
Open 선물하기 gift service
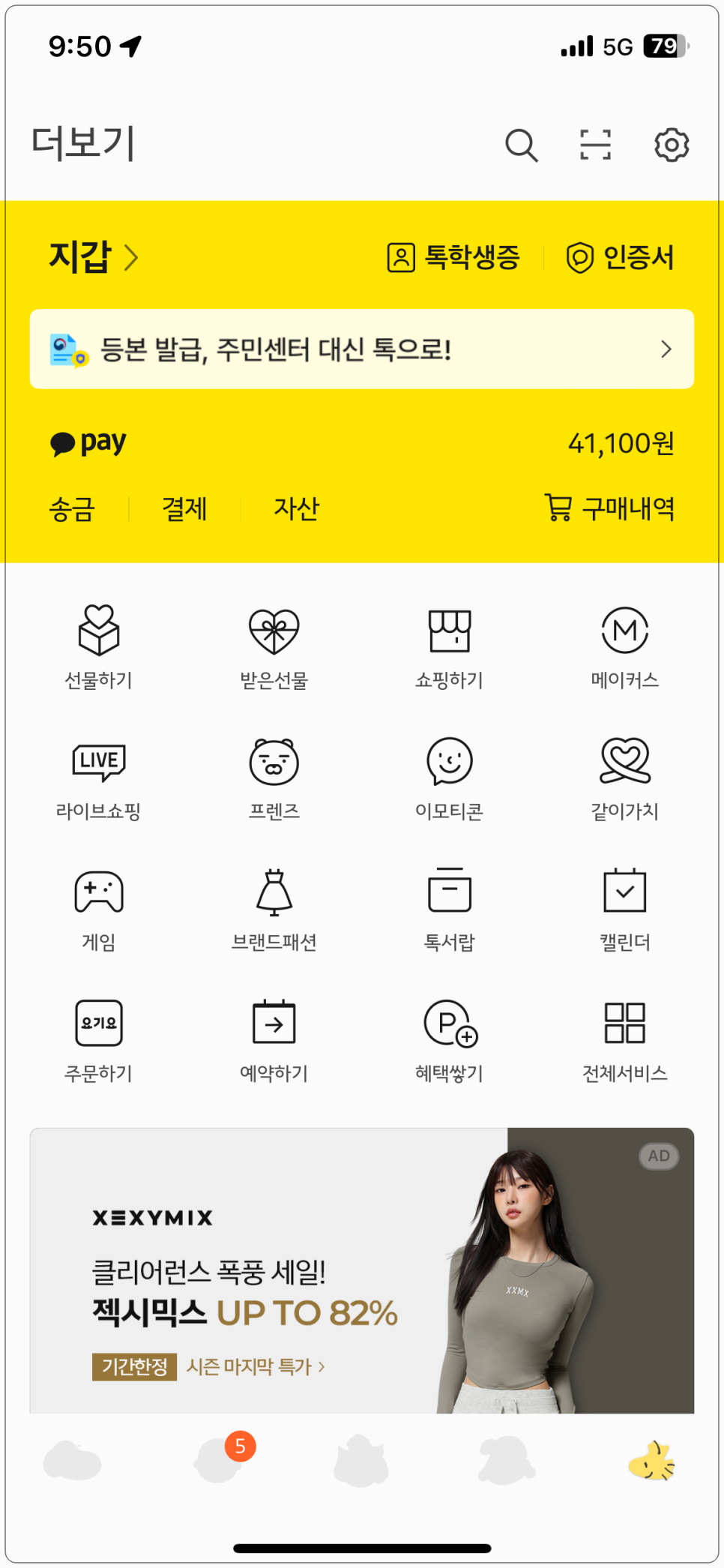(x=99, y=647)
